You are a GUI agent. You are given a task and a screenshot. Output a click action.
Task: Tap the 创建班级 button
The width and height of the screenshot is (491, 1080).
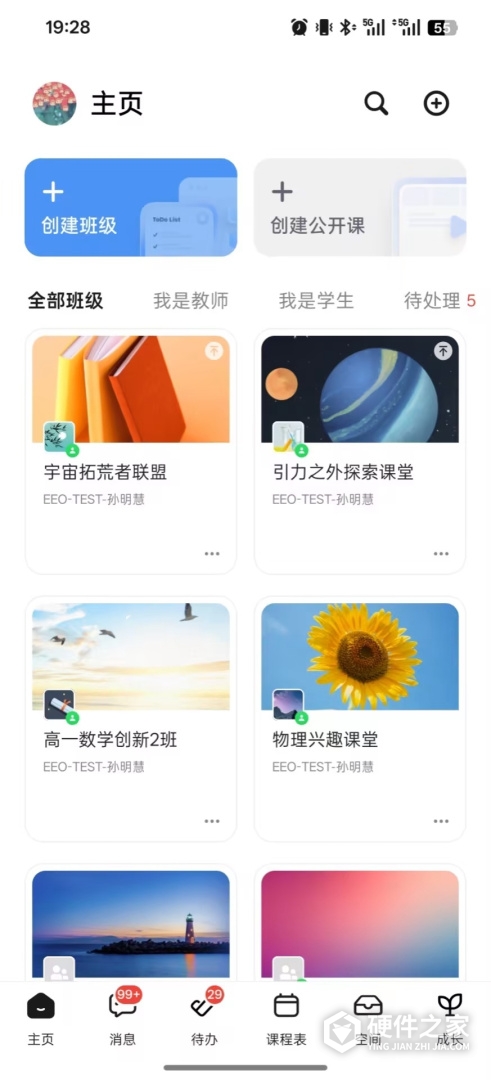tap(131, 207)
